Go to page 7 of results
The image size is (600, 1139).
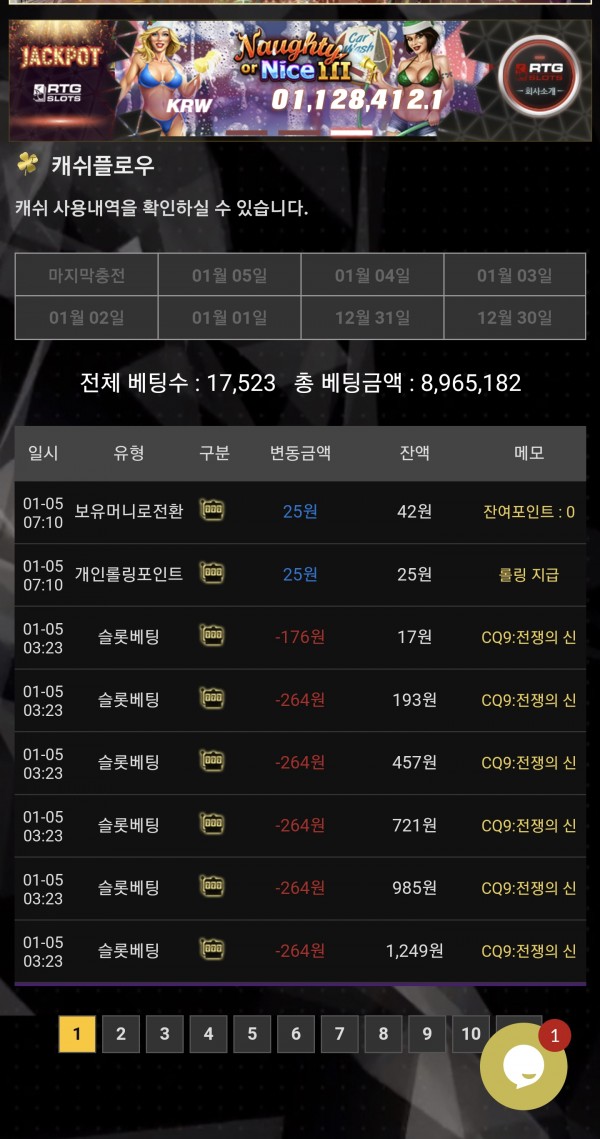tap(339, 1034)
